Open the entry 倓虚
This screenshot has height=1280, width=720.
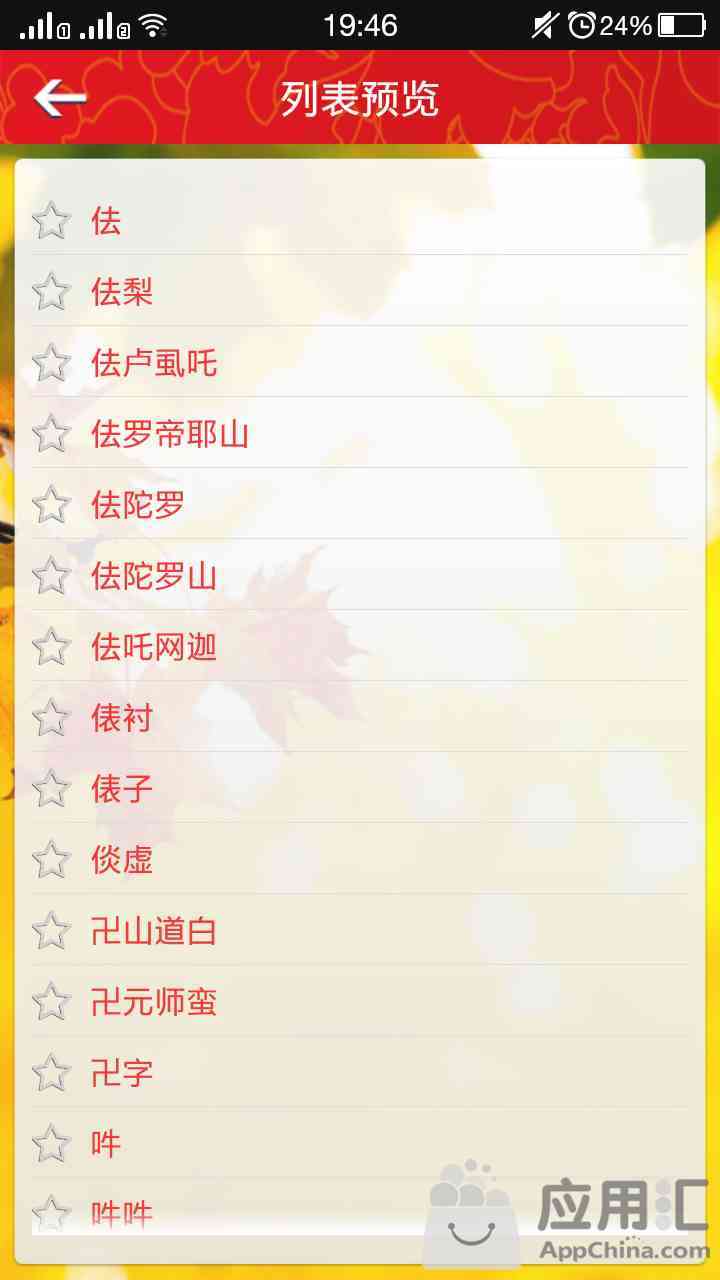(360, 859)
